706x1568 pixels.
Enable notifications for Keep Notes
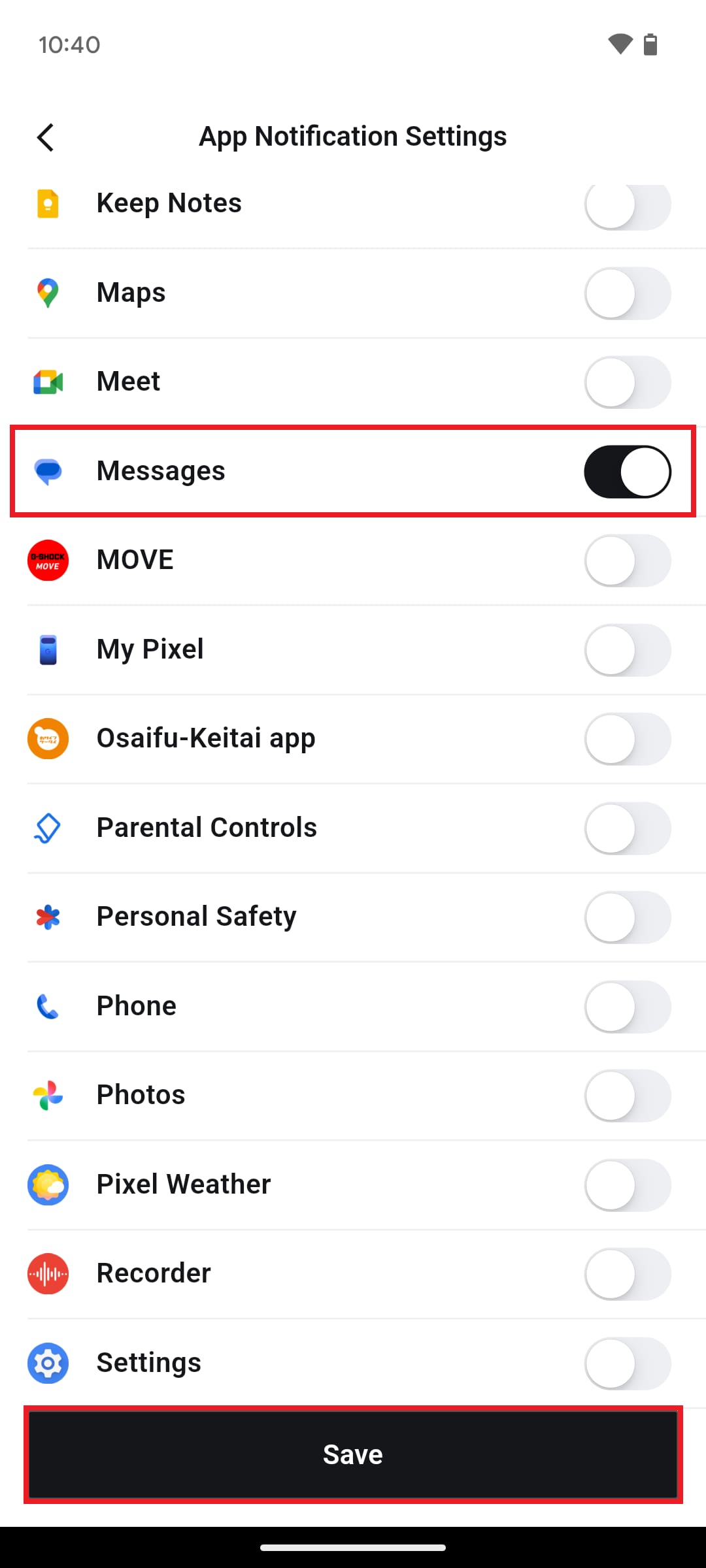point(627,206)
